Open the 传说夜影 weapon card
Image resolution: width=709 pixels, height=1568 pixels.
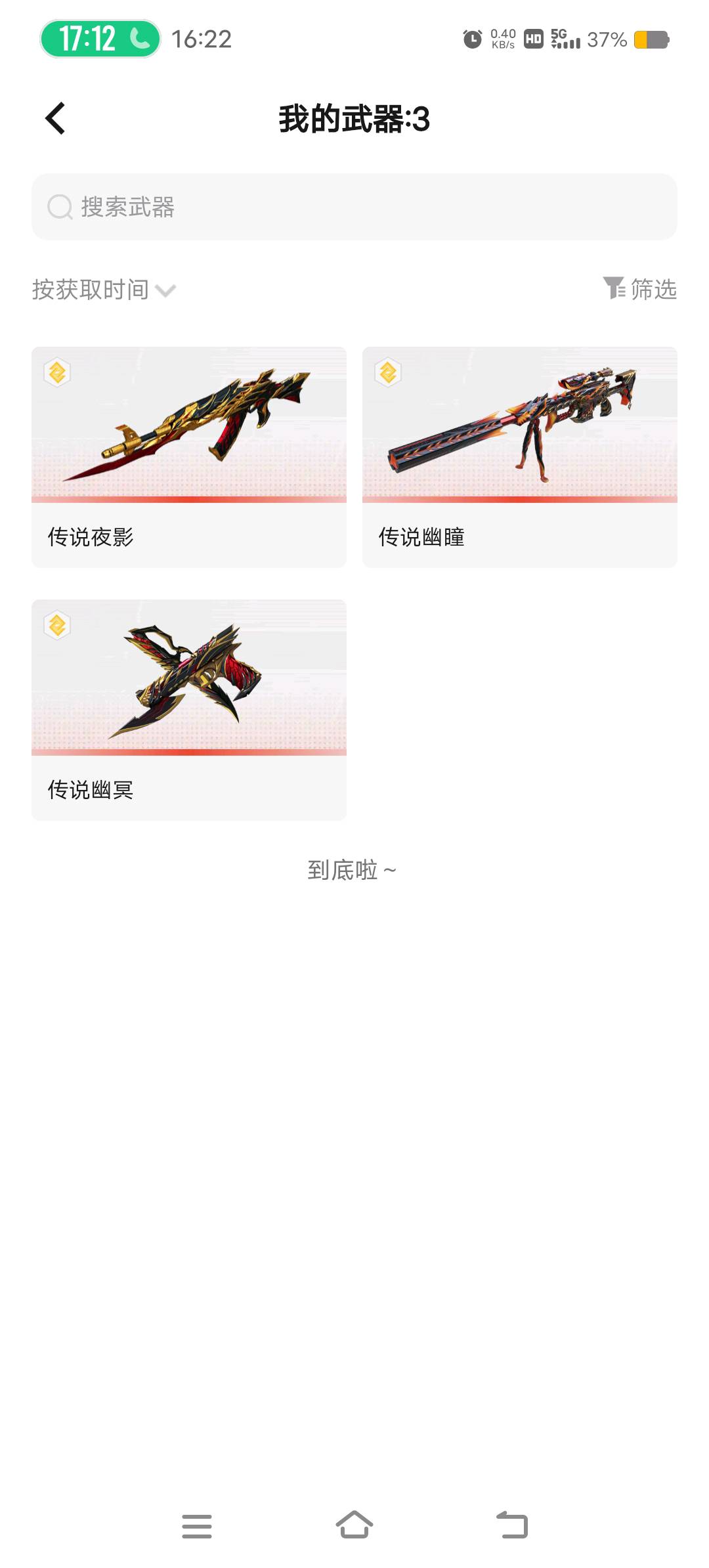[x=189, y=457]
